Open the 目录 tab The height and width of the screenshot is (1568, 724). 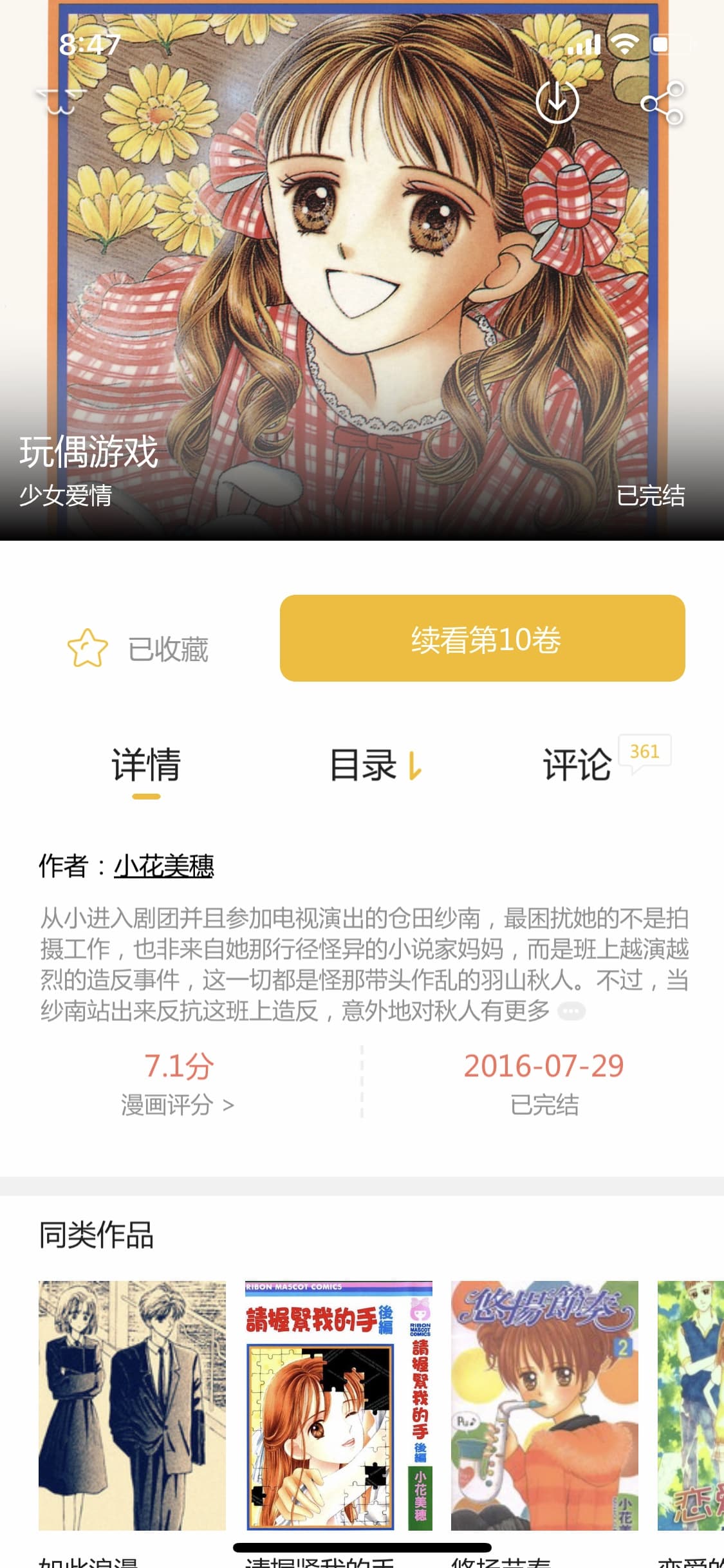pyautogui.click(x=364, y=765)
